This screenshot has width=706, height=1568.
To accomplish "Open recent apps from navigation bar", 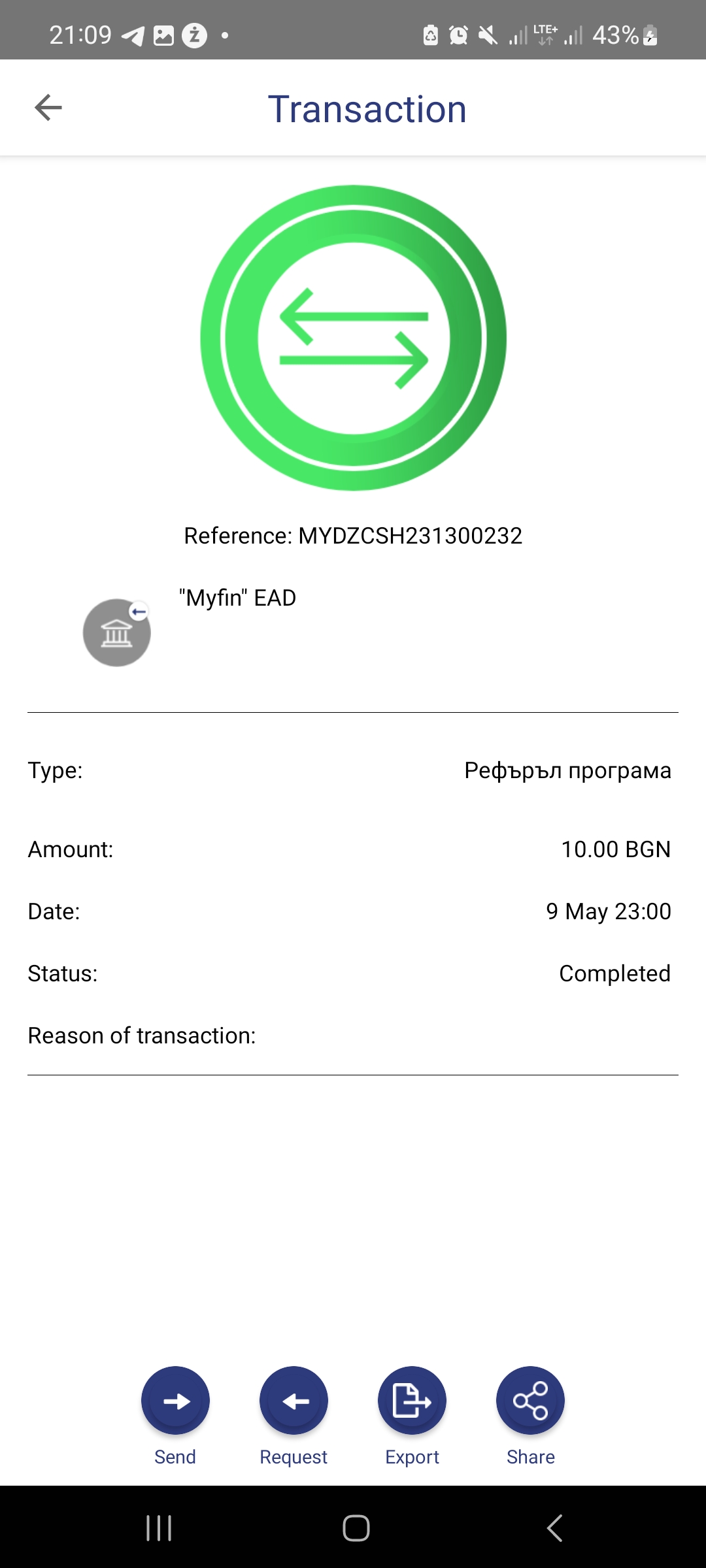I will coord(158,1528).
